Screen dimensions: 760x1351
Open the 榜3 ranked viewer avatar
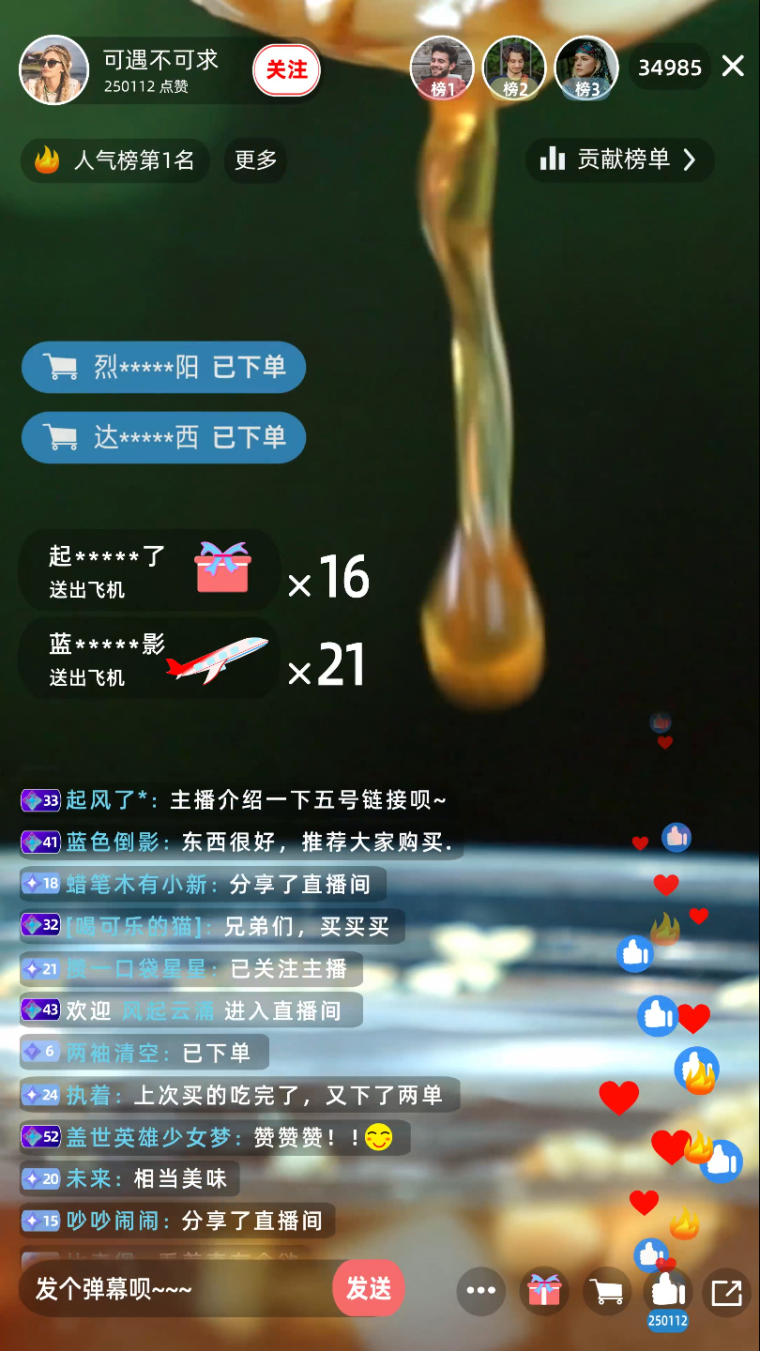click(586, 68)
